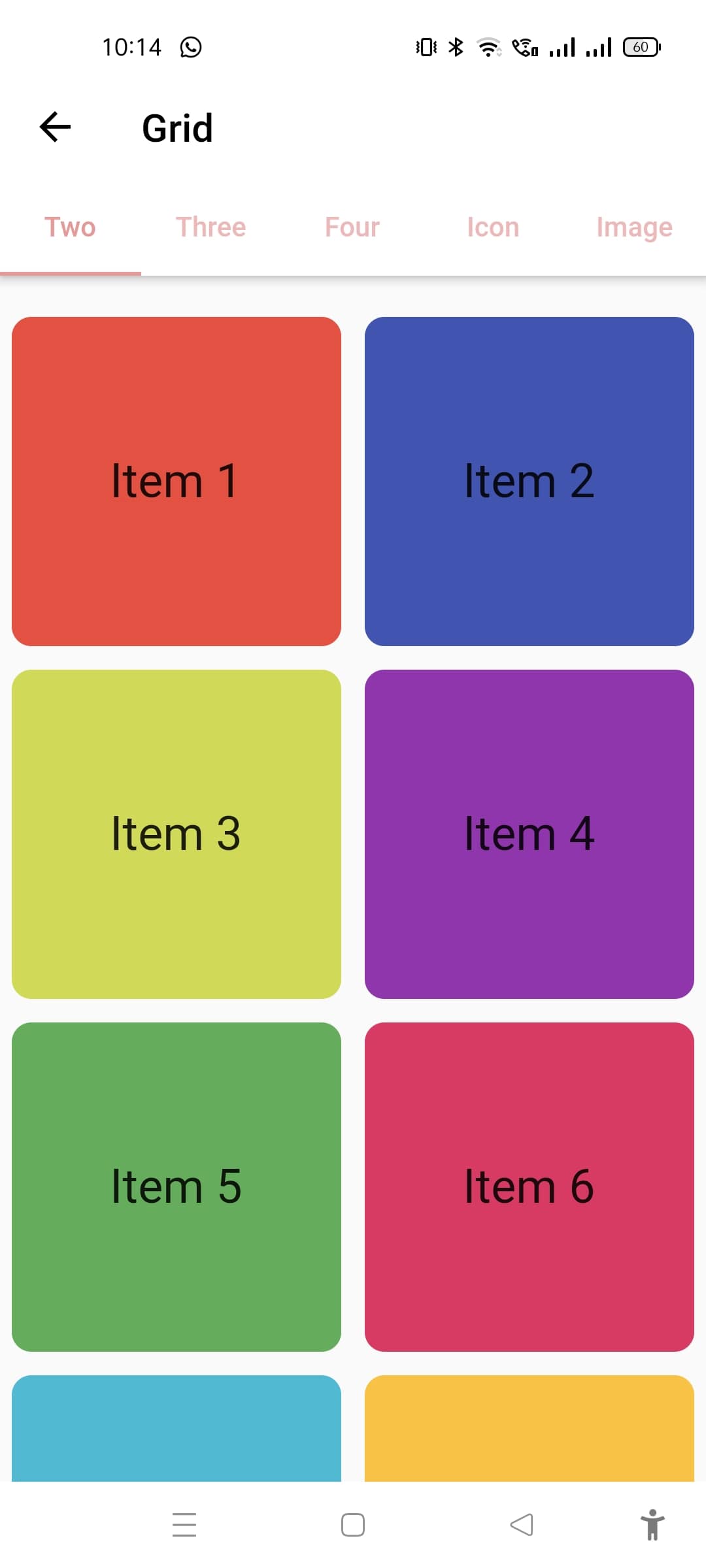706x1568 pixels.
Task: Open recent apps from the navigation bar
Action: click(184, 1525)
